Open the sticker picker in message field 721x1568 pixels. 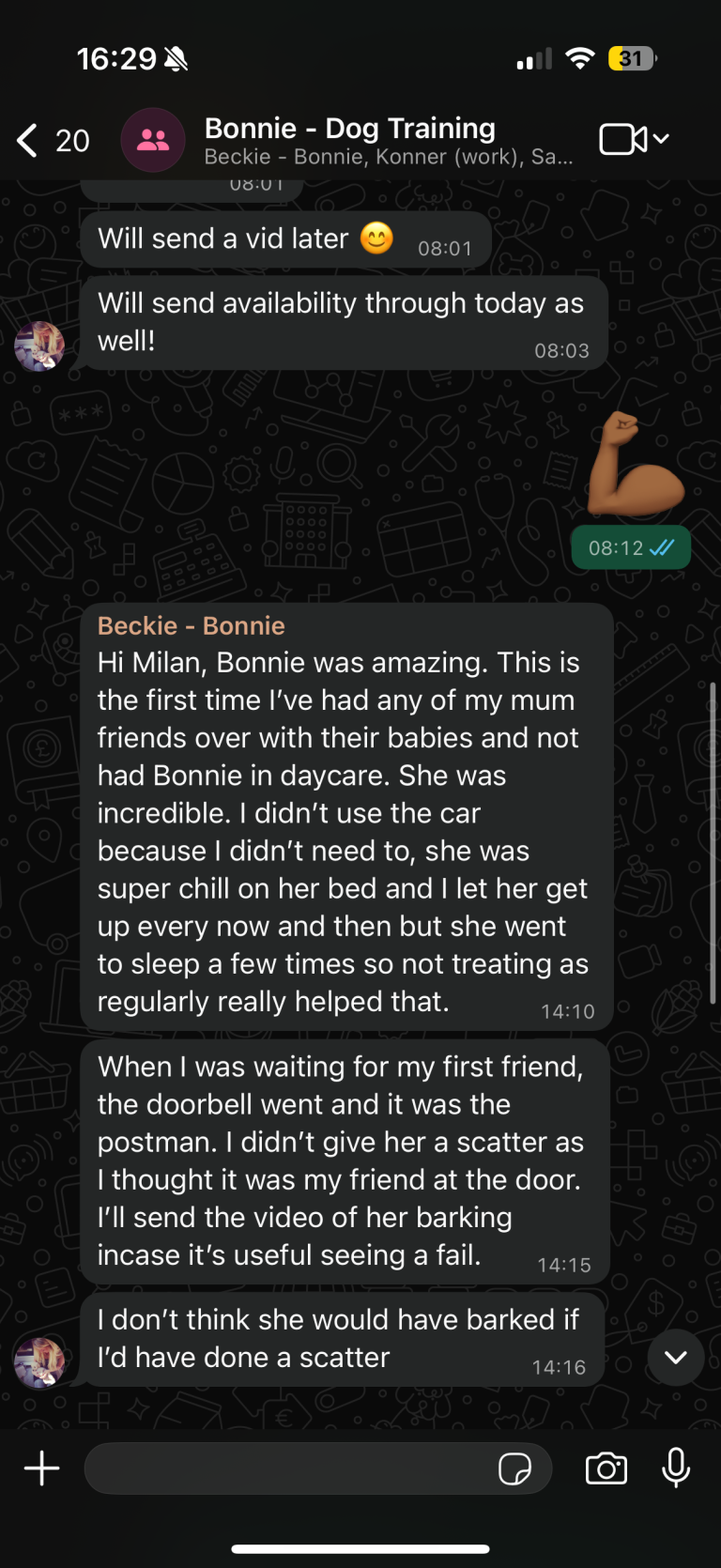tap(514, 1468)
